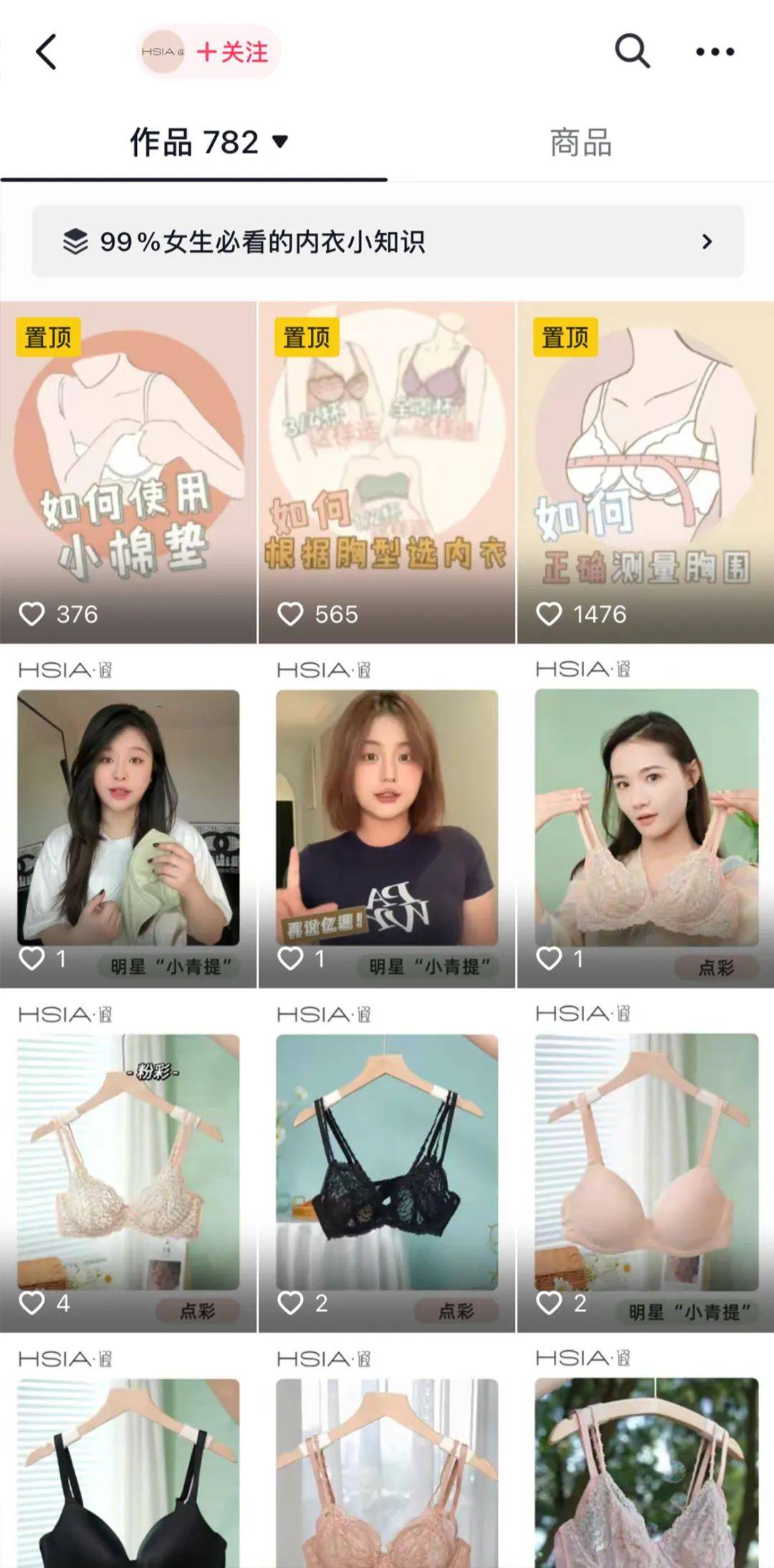
Task: Open video of woman in navy T-shirt
Action: point(386,817)
